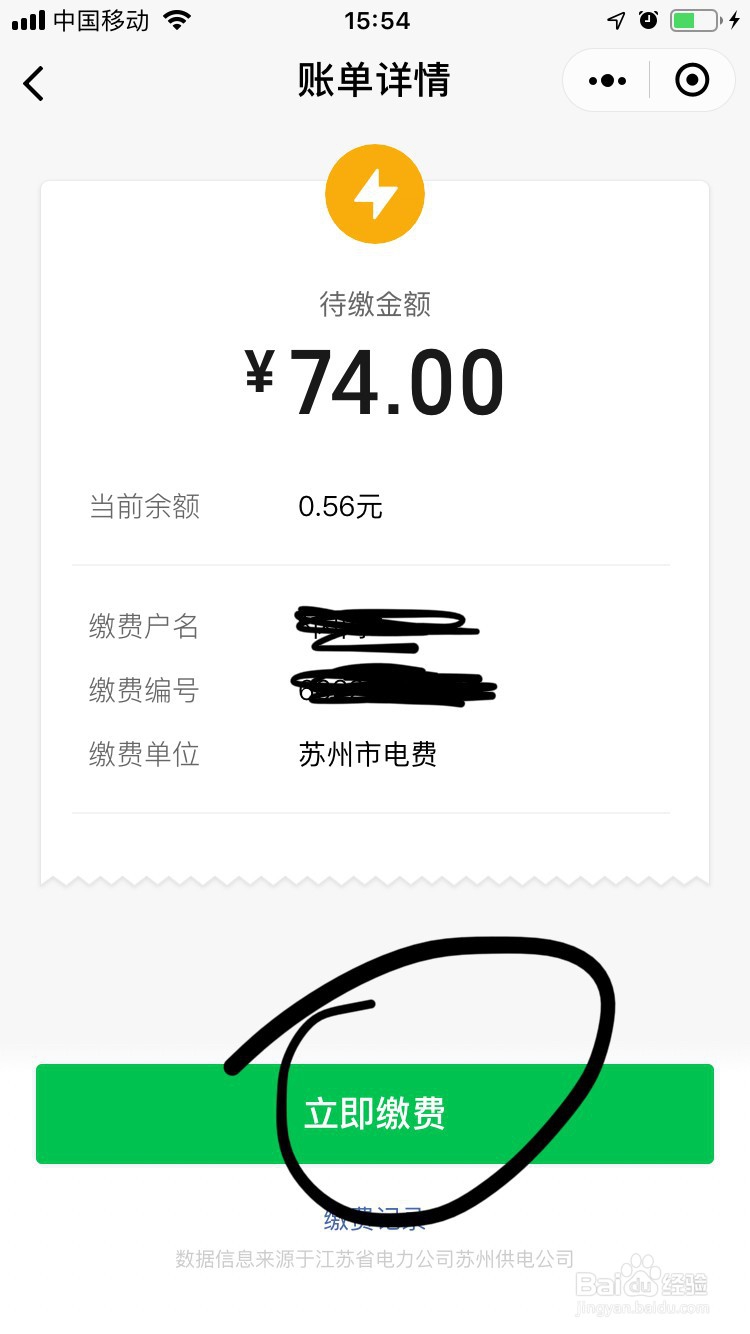Open the 缴费记录 payment history link
This screenshot has height=1334, width=750.
pyautogui.click(x=375, y=1218)
